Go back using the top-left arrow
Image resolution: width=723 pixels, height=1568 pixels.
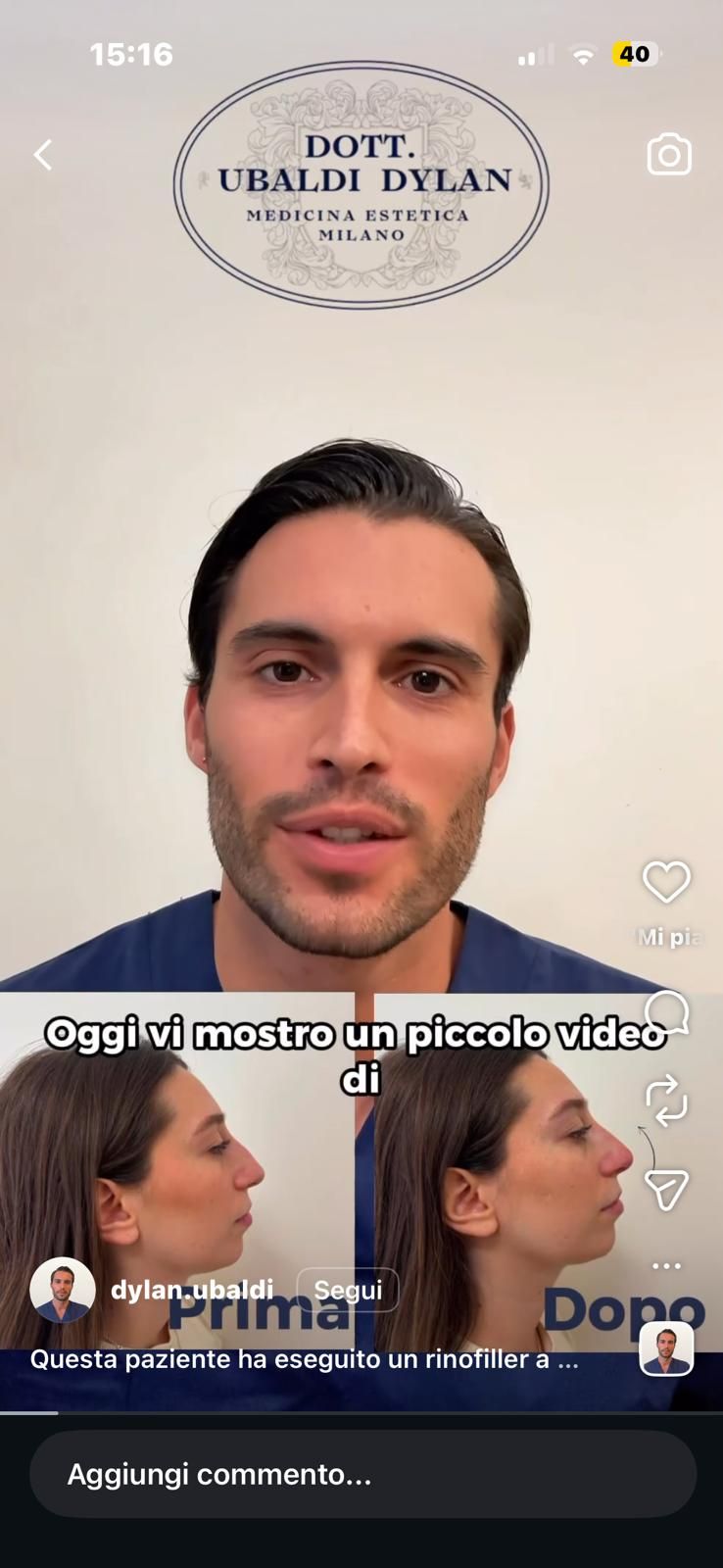43,155
